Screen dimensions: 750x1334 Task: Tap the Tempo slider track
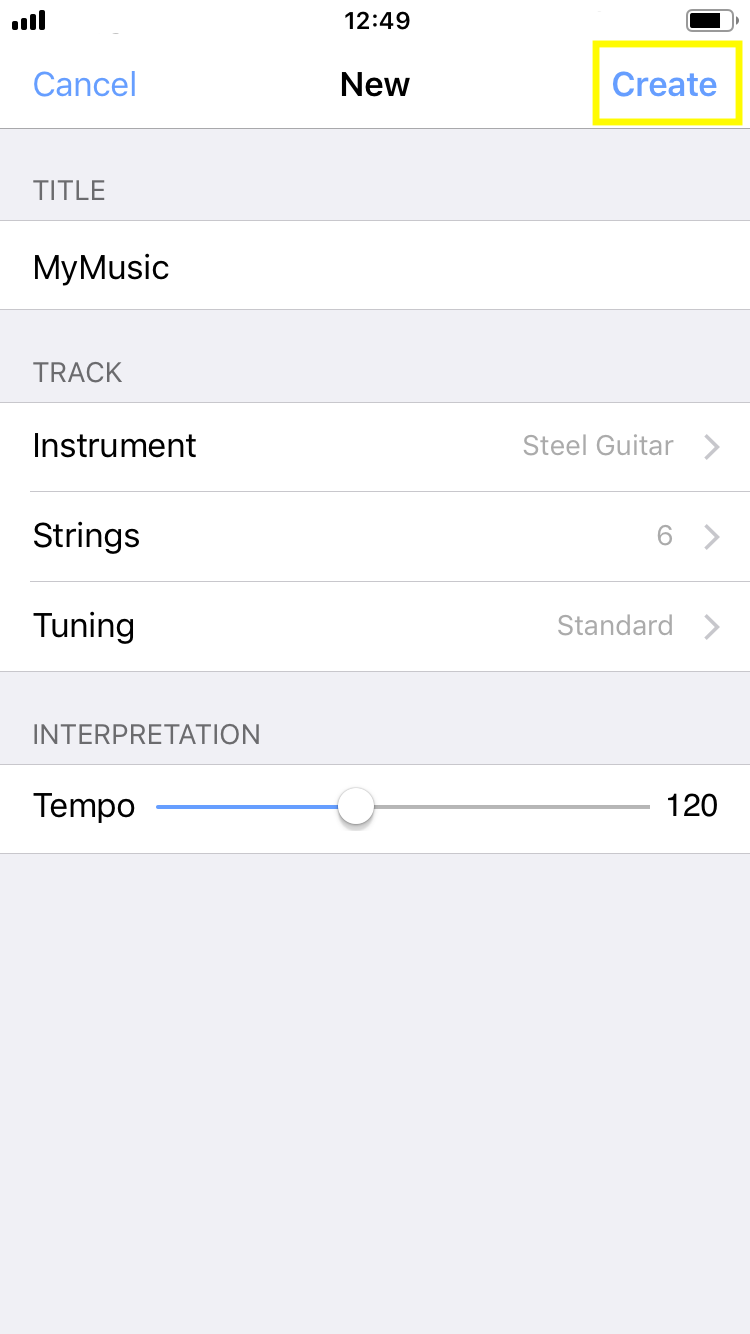tap(403, 806)
